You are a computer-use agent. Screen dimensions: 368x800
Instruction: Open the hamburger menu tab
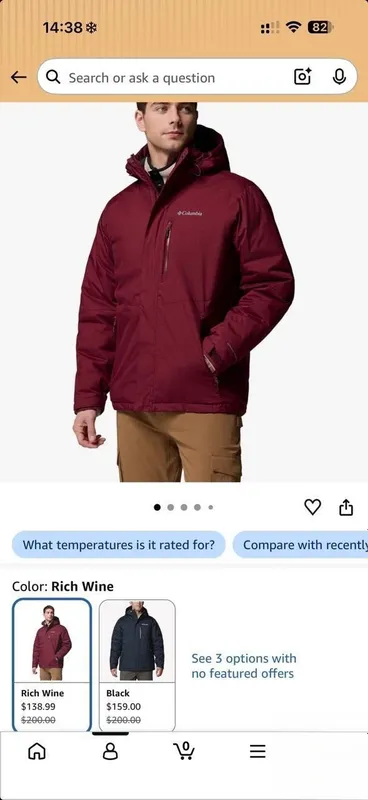tap(257, 751)
